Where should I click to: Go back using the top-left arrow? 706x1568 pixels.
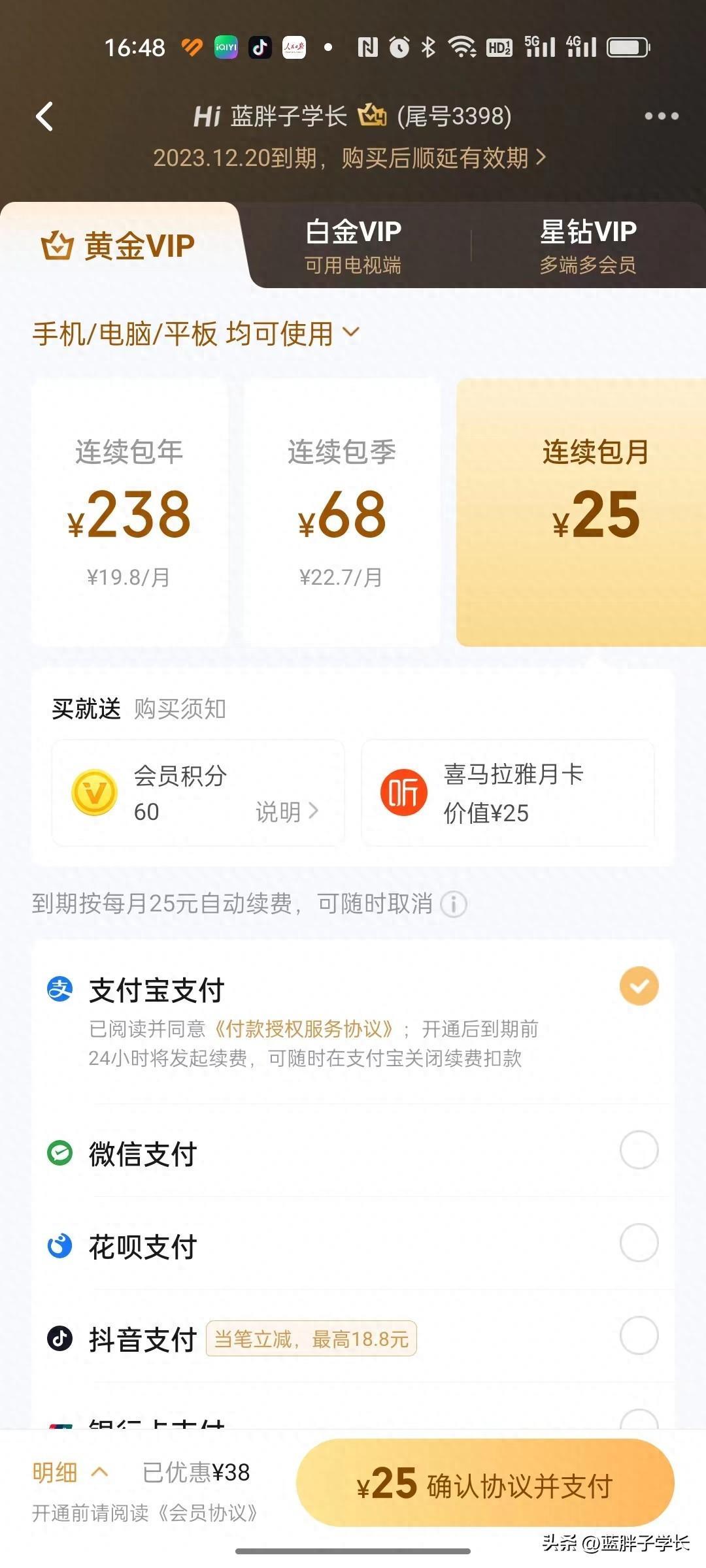pyautogui.click(x=44, y=118)
